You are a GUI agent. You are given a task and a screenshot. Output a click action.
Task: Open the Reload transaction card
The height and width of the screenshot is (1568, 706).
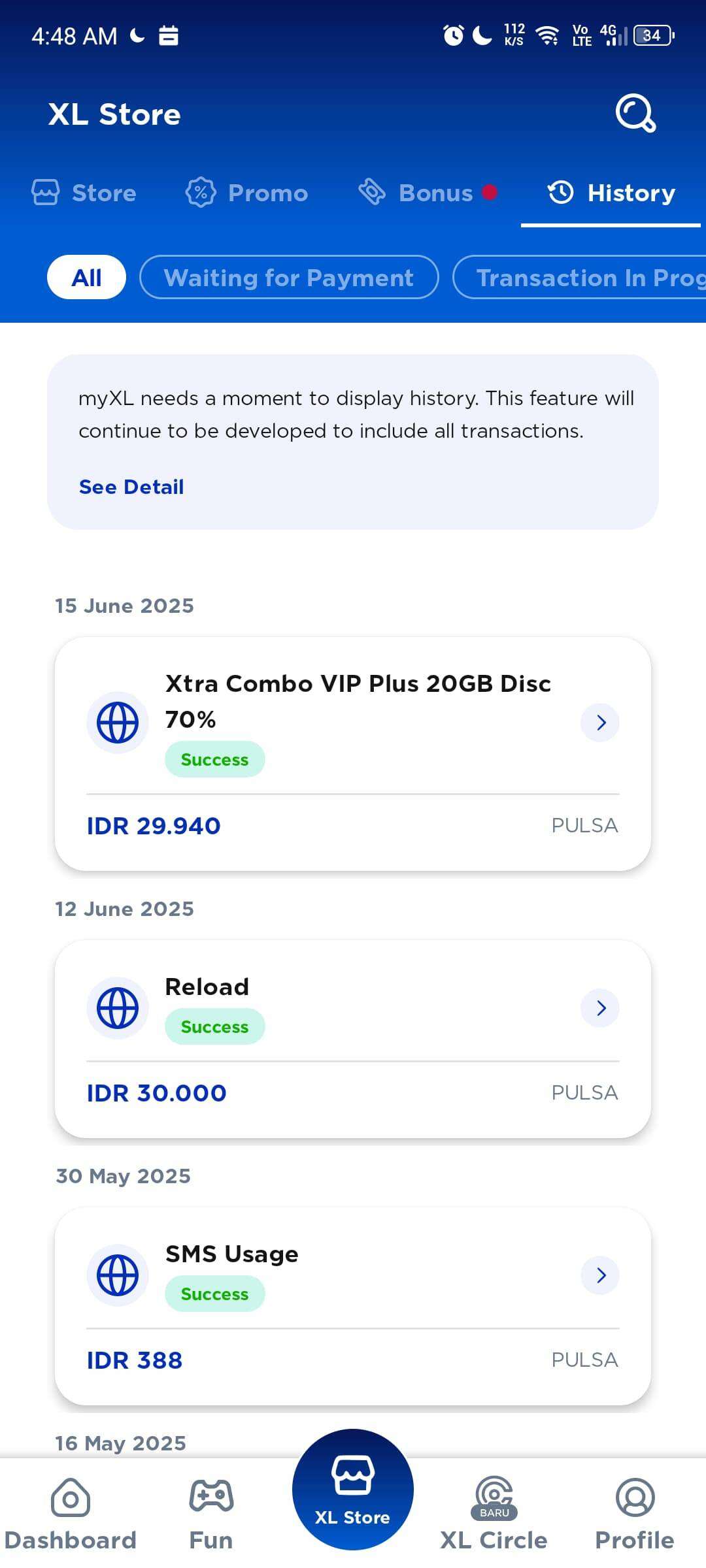(x=353, y=1039)
